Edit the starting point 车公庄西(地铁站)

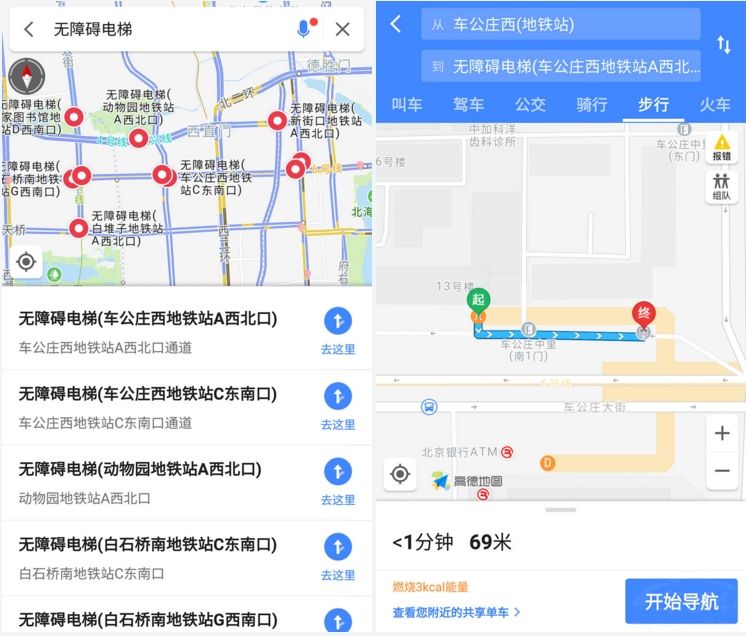coord(560,24)
